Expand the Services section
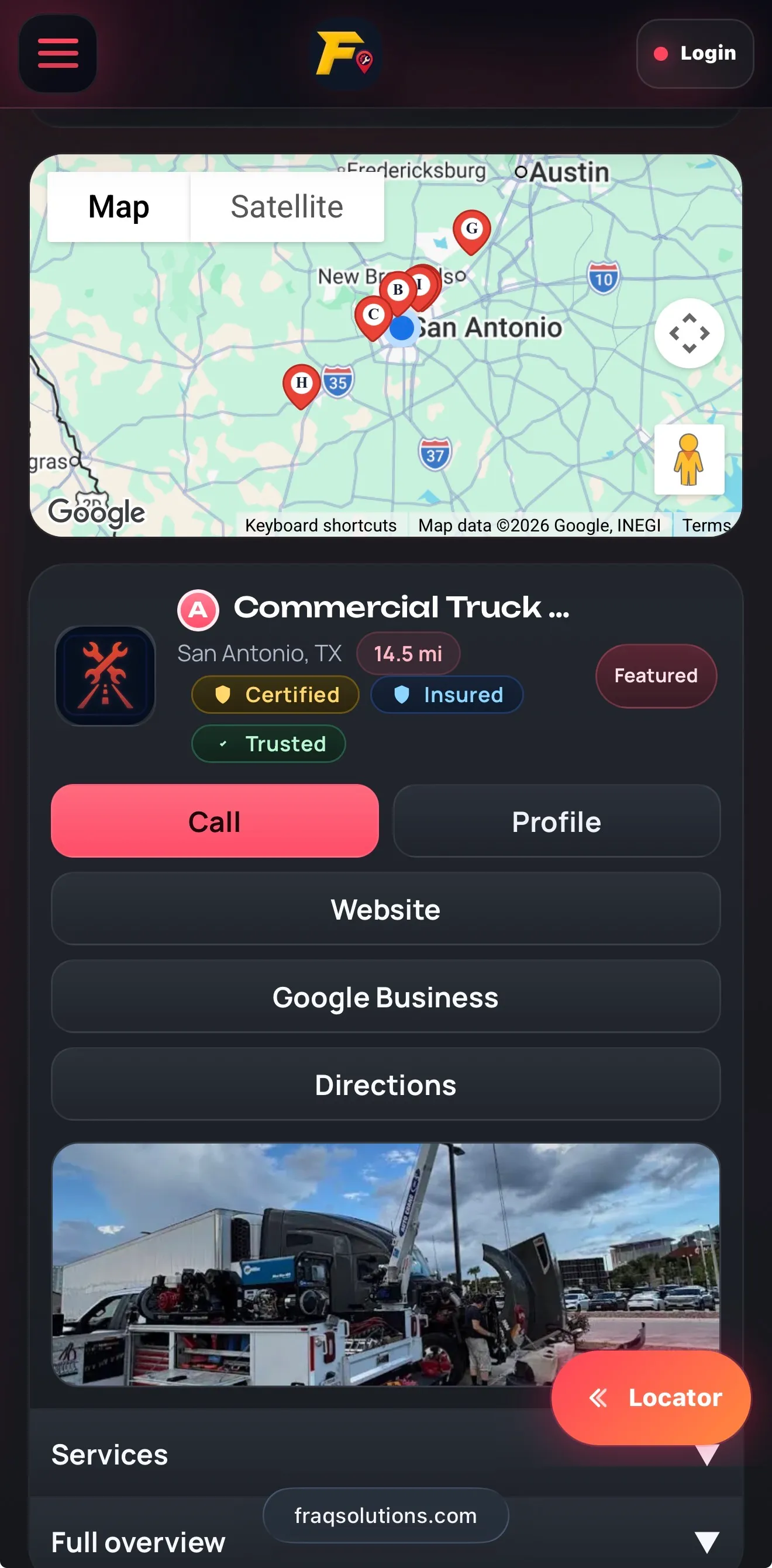Screen dimensions: 772x1568 [x=386, y=1454]
